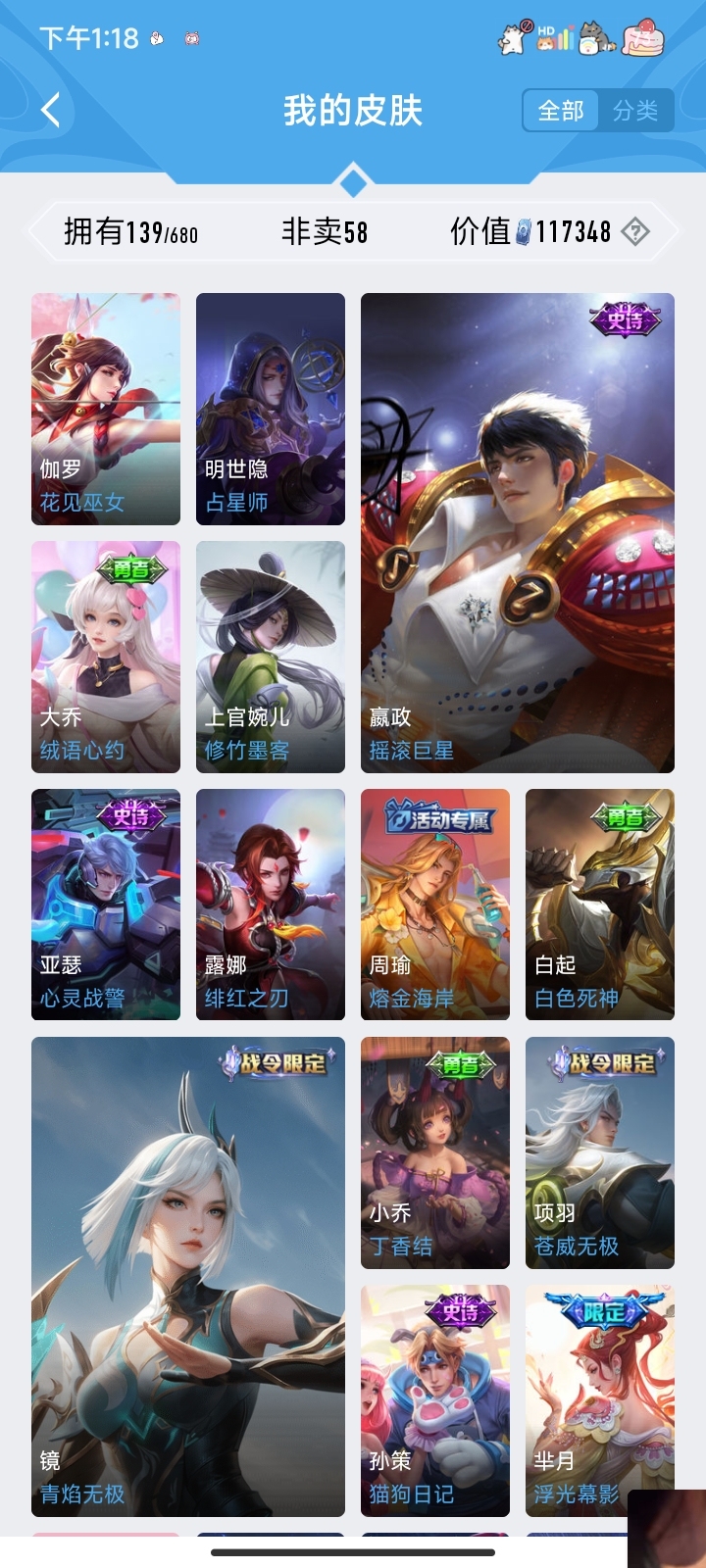The height and width of the screenshot is (1568, 706).
Task: Open the value help question mark icon
Action: pos(635,232)
